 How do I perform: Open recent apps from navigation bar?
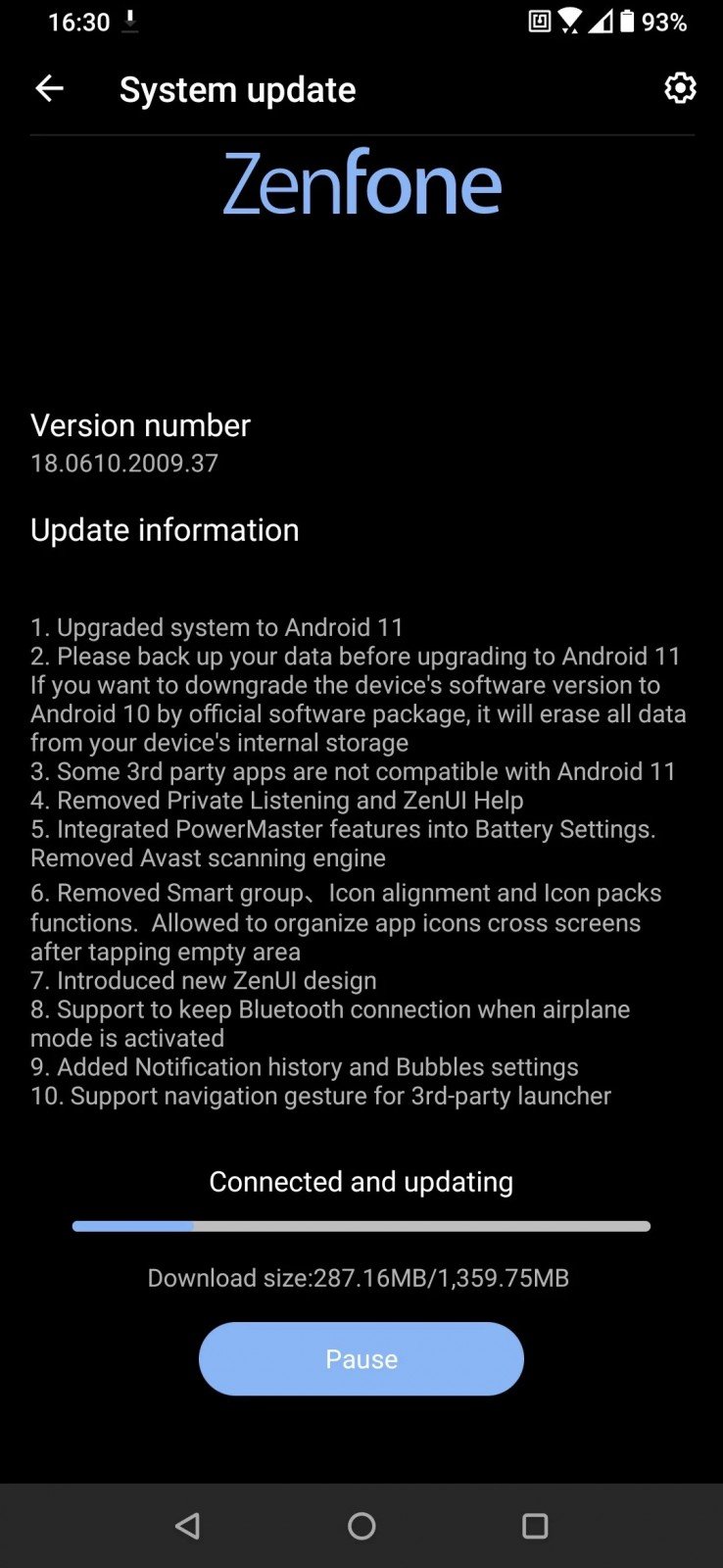tap(535, 1526)
